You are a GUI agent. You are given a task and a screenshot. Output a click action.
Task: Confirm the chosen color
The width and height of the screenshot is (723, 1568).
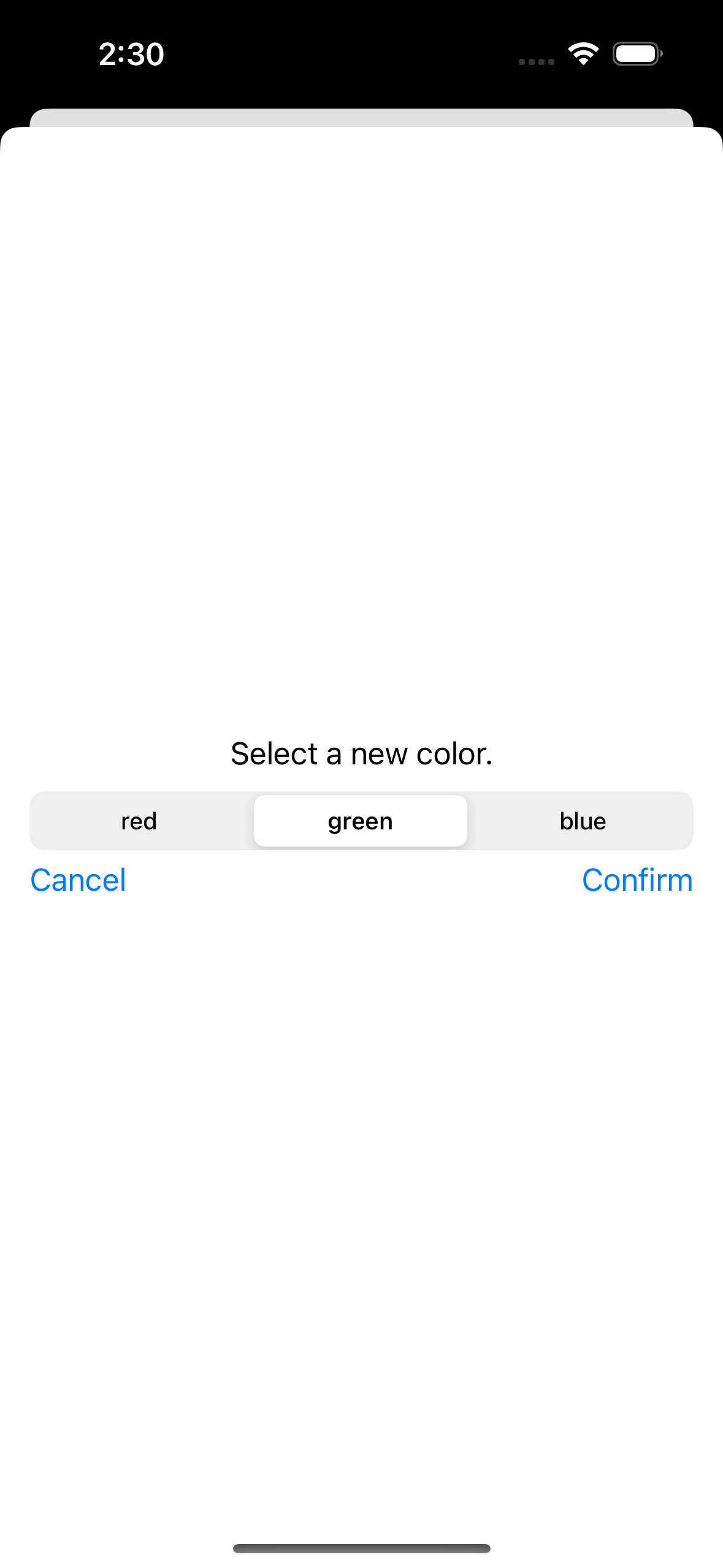click(x=637, y=880)
